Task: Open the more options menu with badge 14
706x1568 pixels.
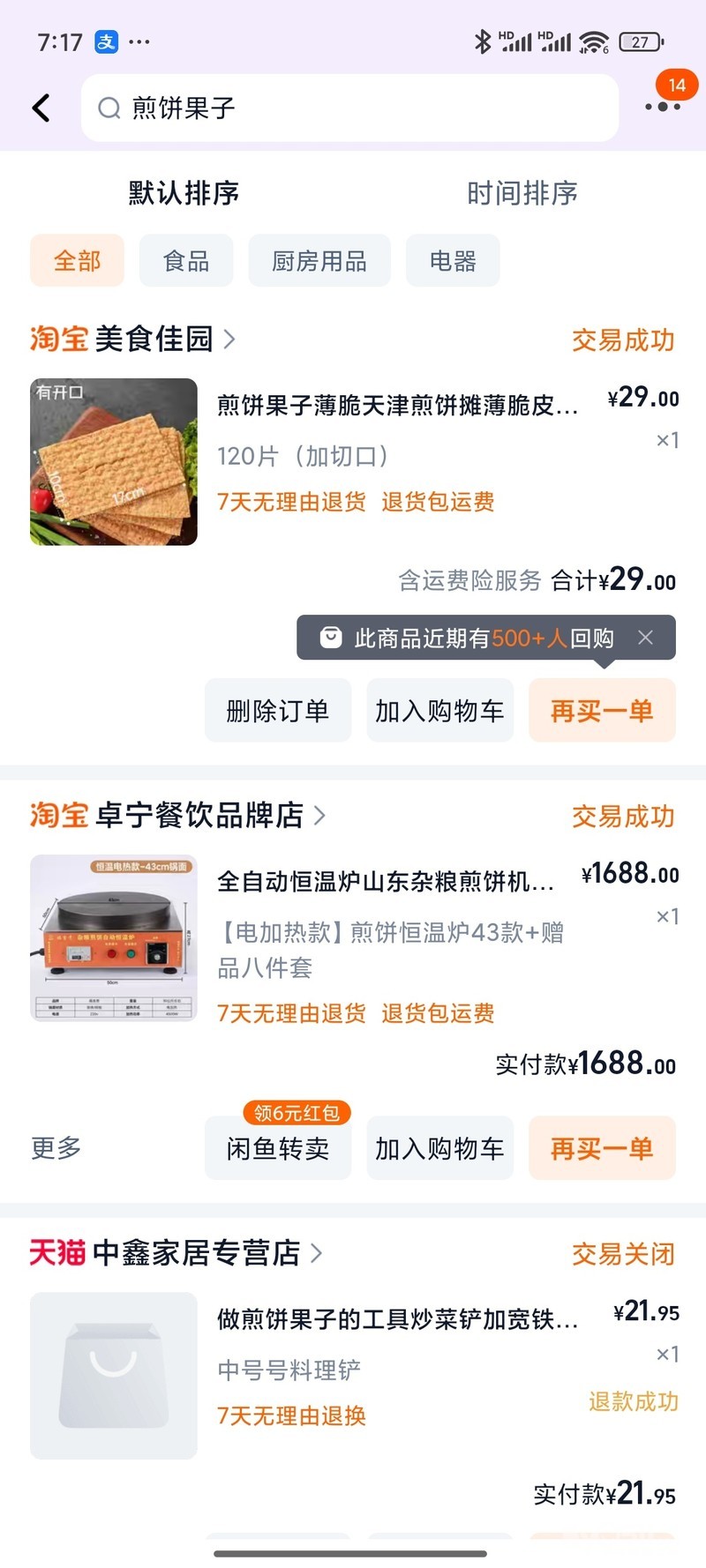Action: (662, 107)
